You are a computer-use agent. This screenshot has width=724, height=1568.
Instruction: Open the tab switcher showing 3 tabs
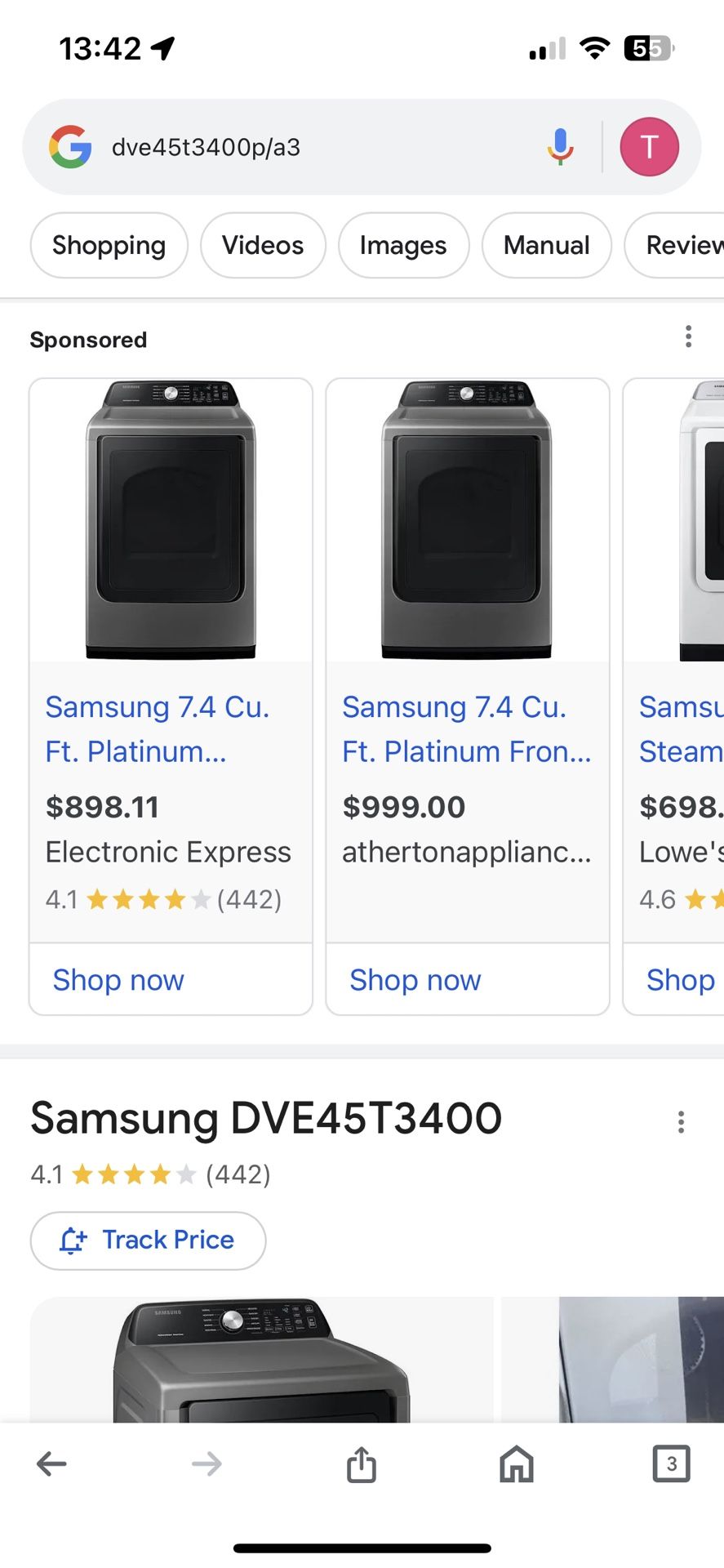[671, 1463]
